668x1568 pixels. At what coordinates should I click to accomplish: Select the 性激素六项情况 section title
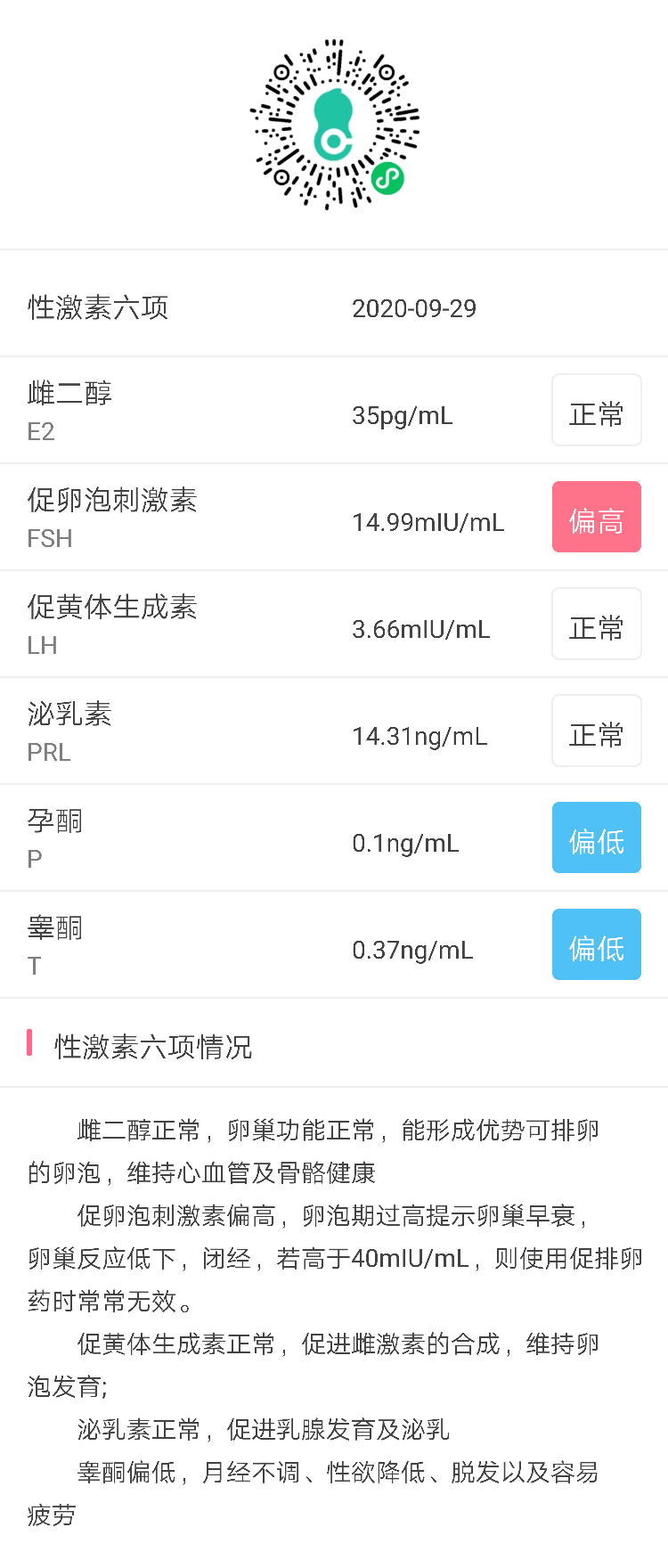pos(153,1048)
